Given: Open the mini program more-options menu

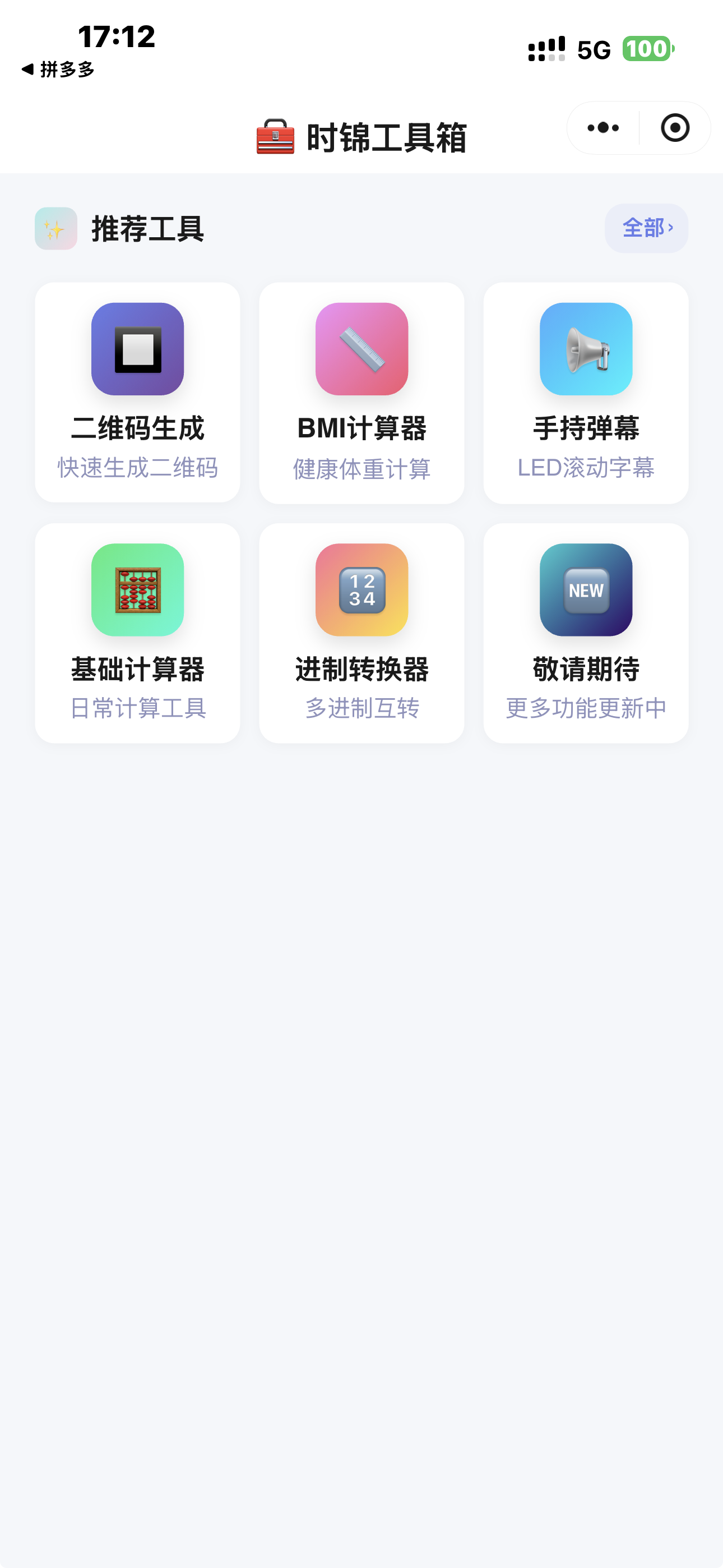Looking at the screenshot, I should click(603, 128).
